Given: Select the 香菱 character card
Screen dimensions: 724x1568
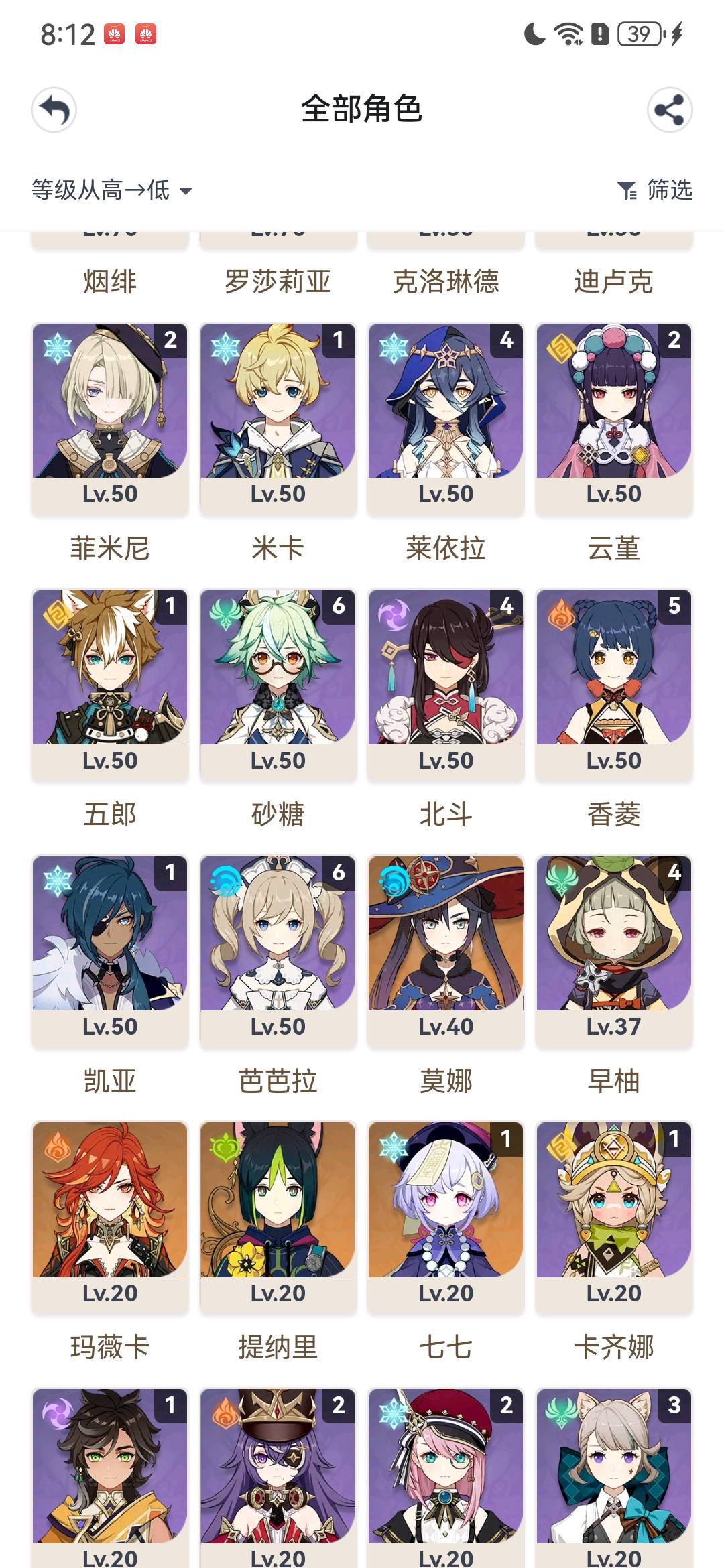Looking at the screenshot, I should (614, 685).
